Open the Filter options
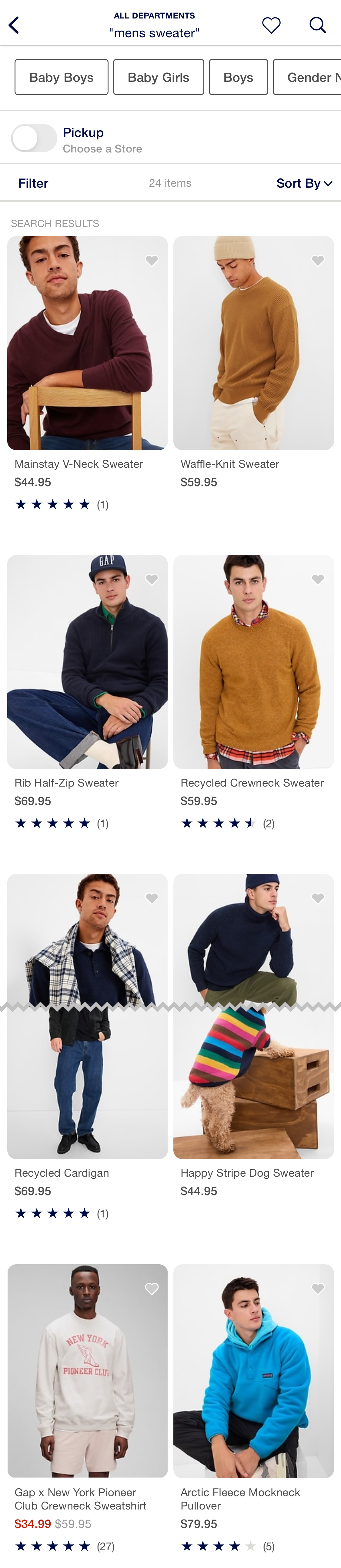The image size is (341, 1568). click(33, 183)
